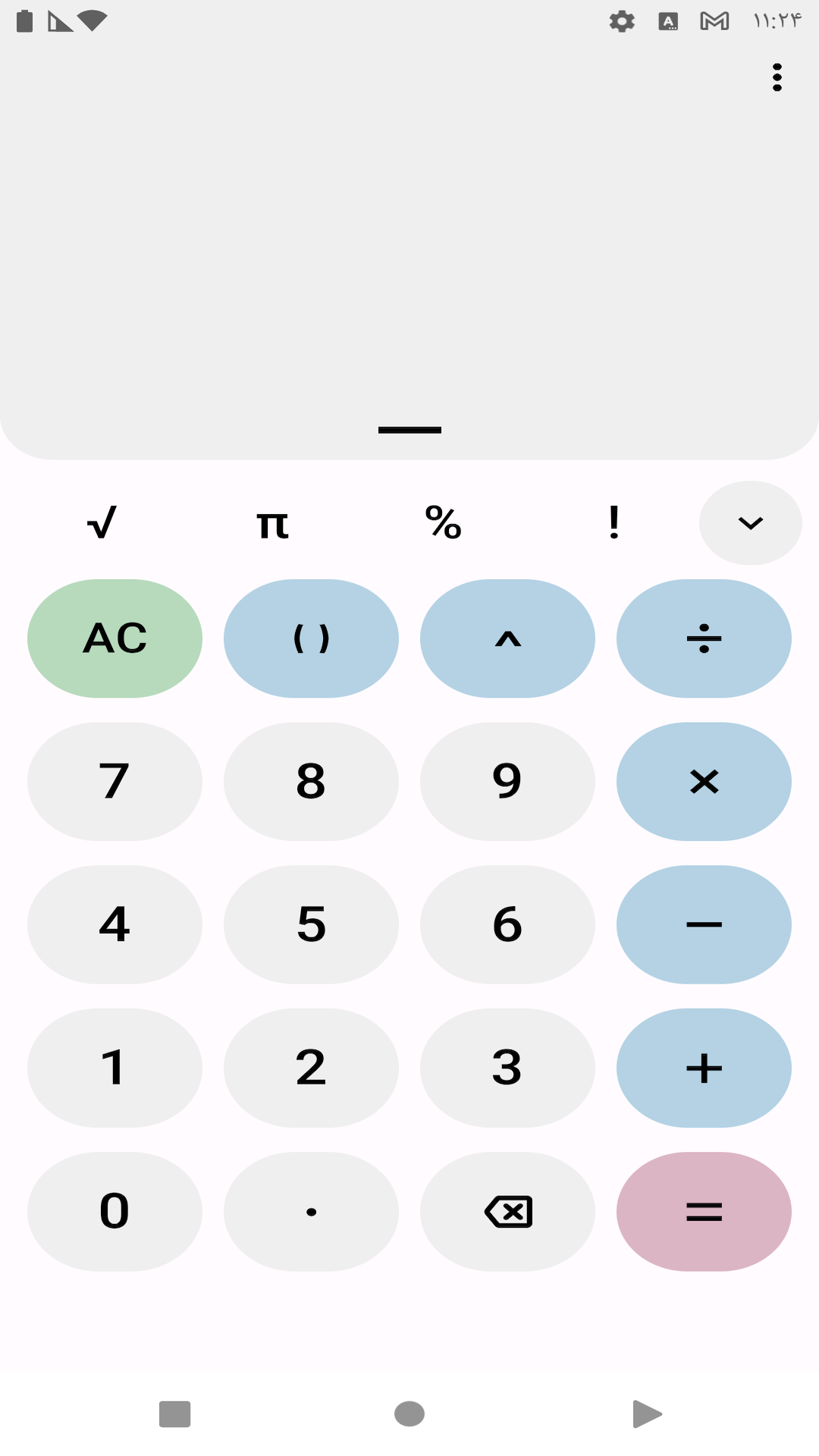Go to the home screen

click(409, 1414)
